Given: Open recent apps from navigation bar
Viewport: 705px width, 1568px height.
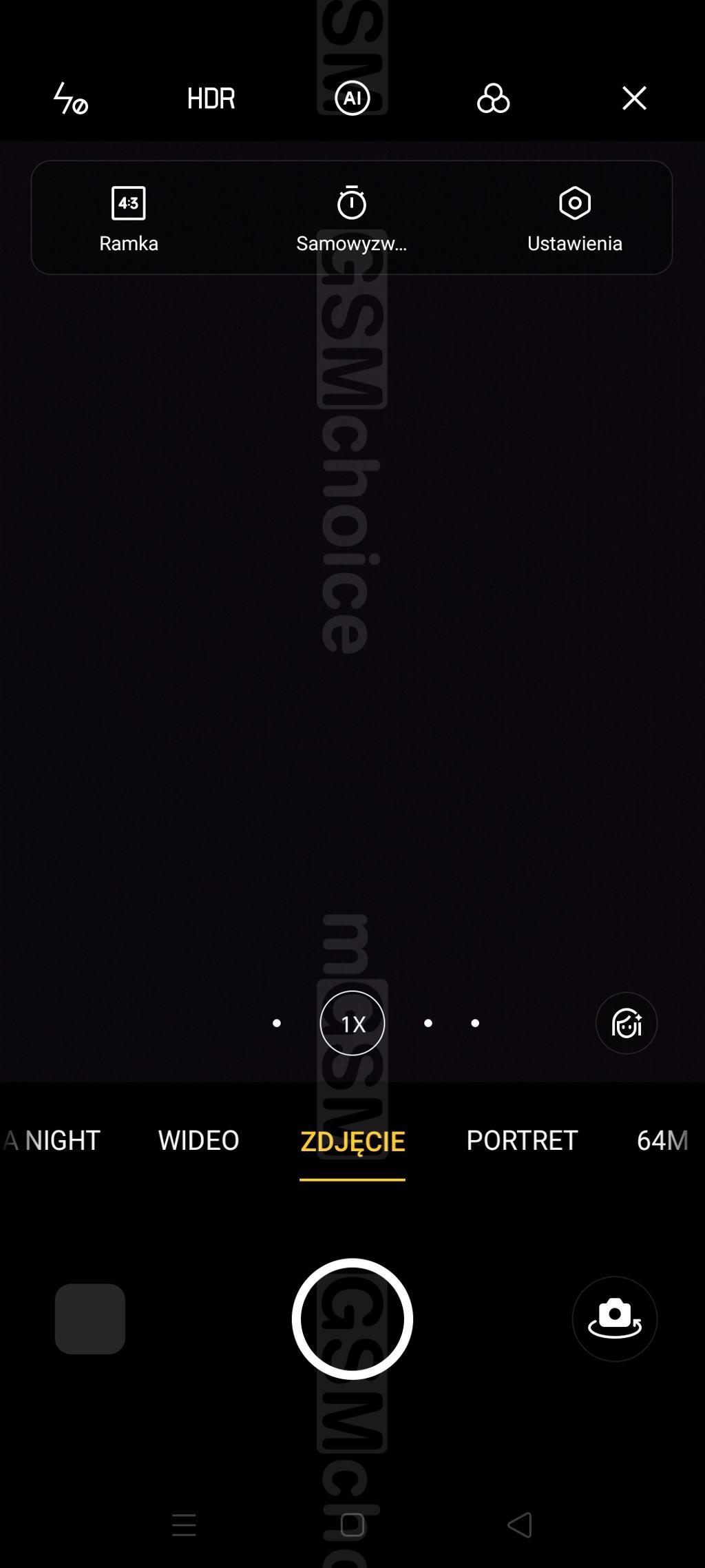Looking at the screenshot, I should 184,1525.
